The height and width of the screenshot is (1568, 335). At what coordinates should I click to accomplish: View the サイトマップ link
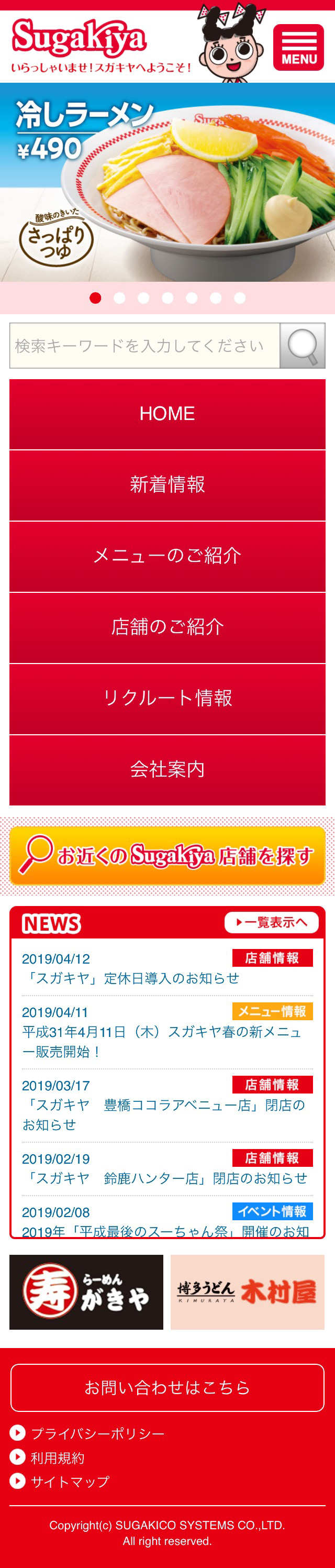click(70, 1482)
